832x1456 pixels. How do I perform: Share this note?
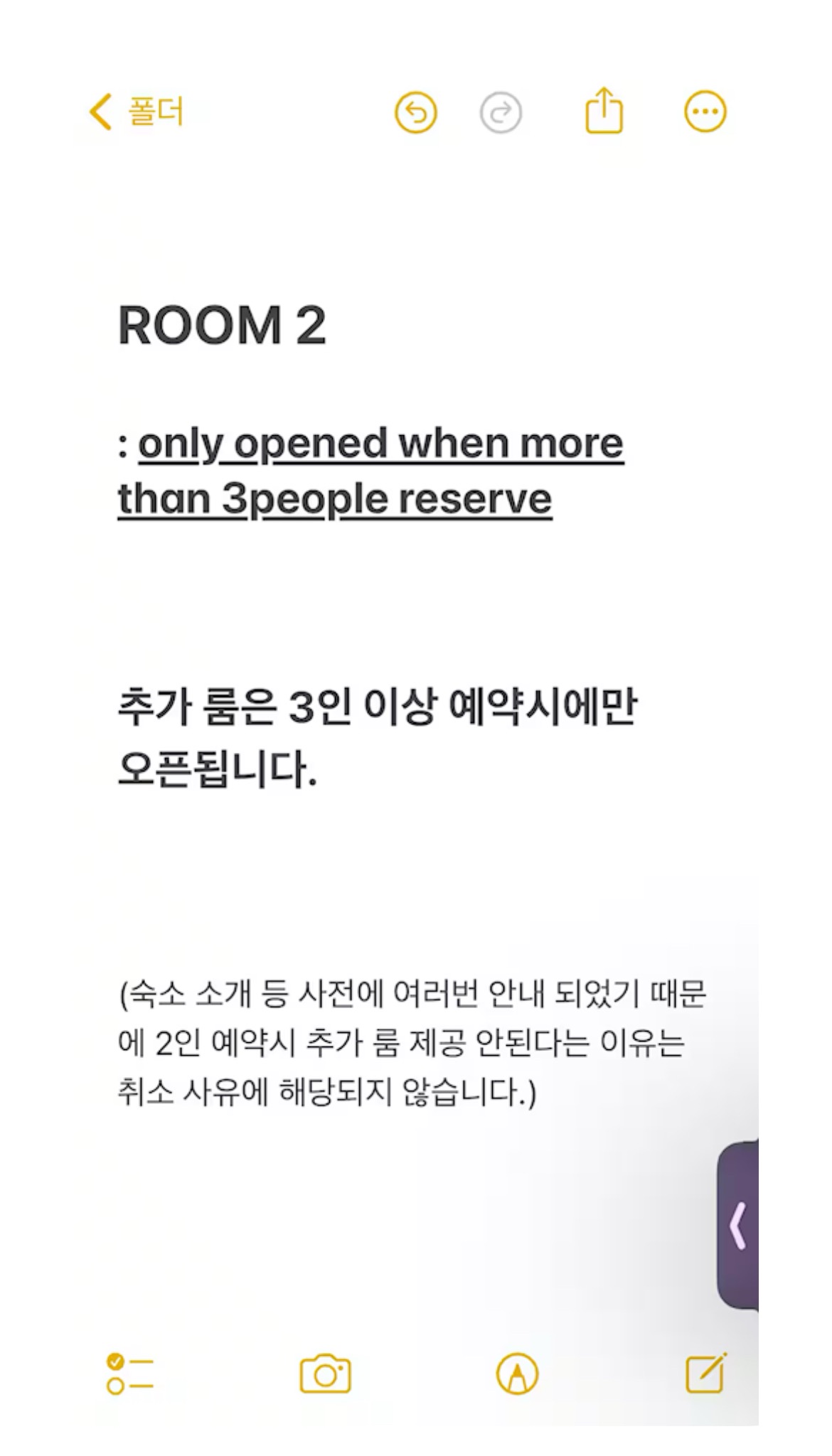[x=604, y=111]
